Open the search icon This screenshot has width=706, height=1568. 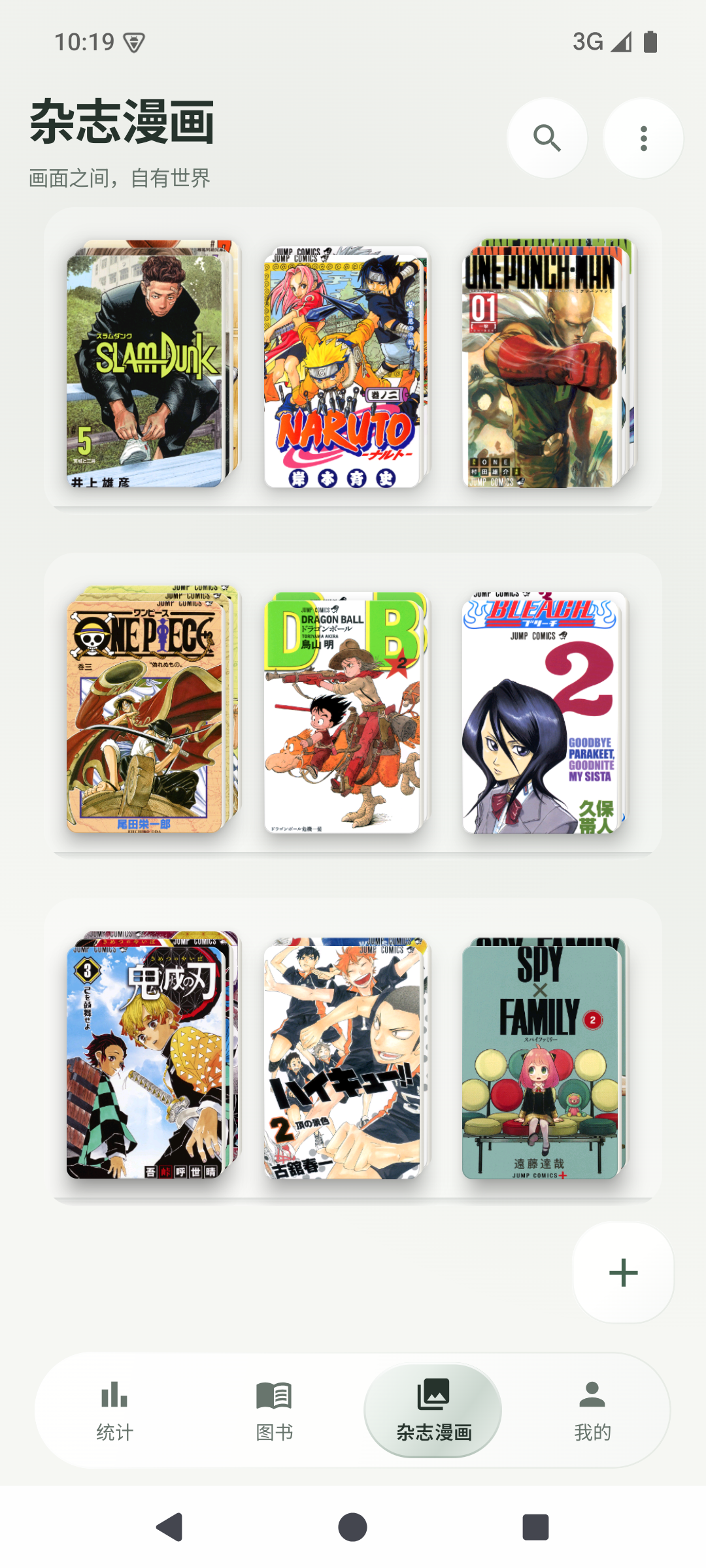(547, 139)
